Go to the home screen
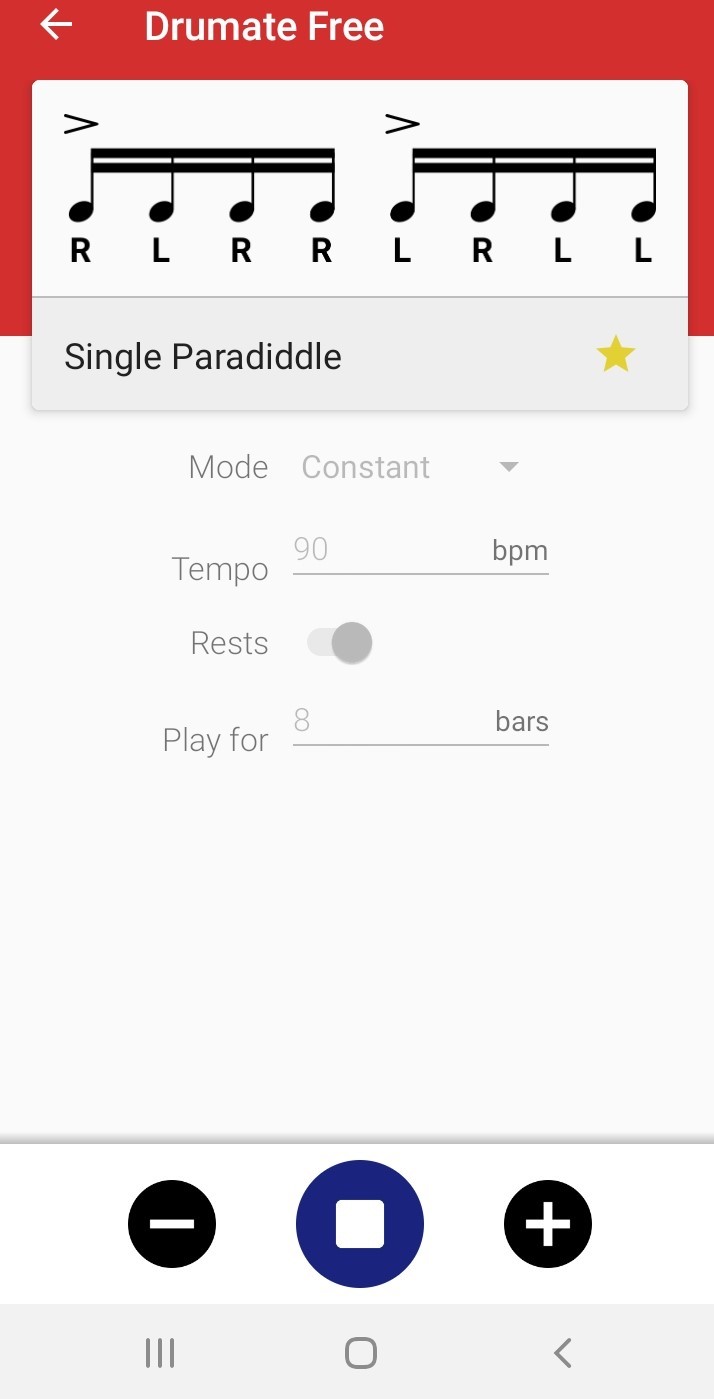The image size is (714, 1399). pyautogui.click(x=360, y=1353)
